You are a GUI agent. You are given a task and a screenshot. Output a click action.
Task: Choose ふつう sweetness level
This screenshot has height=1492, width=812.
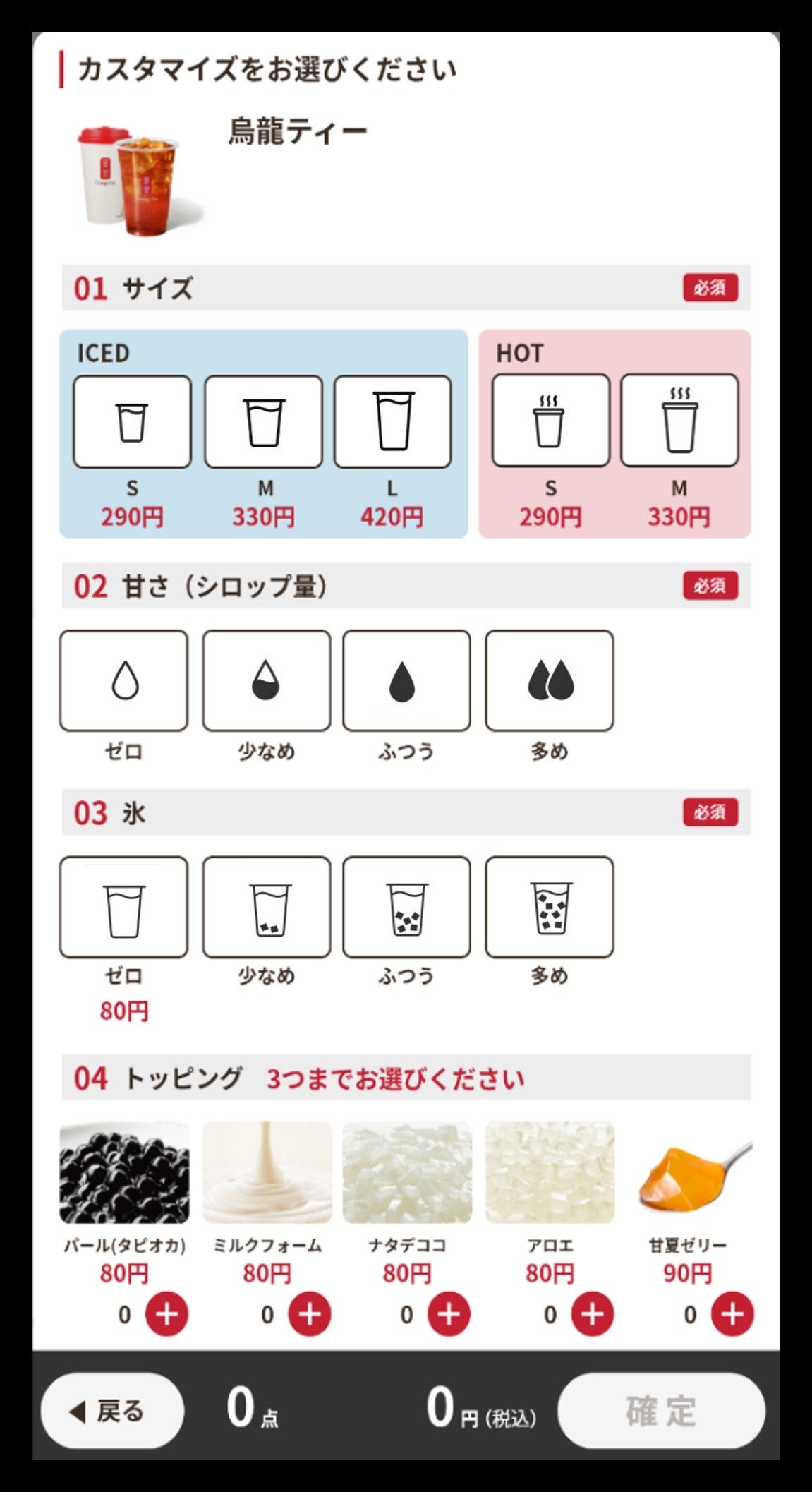(406, 680)
